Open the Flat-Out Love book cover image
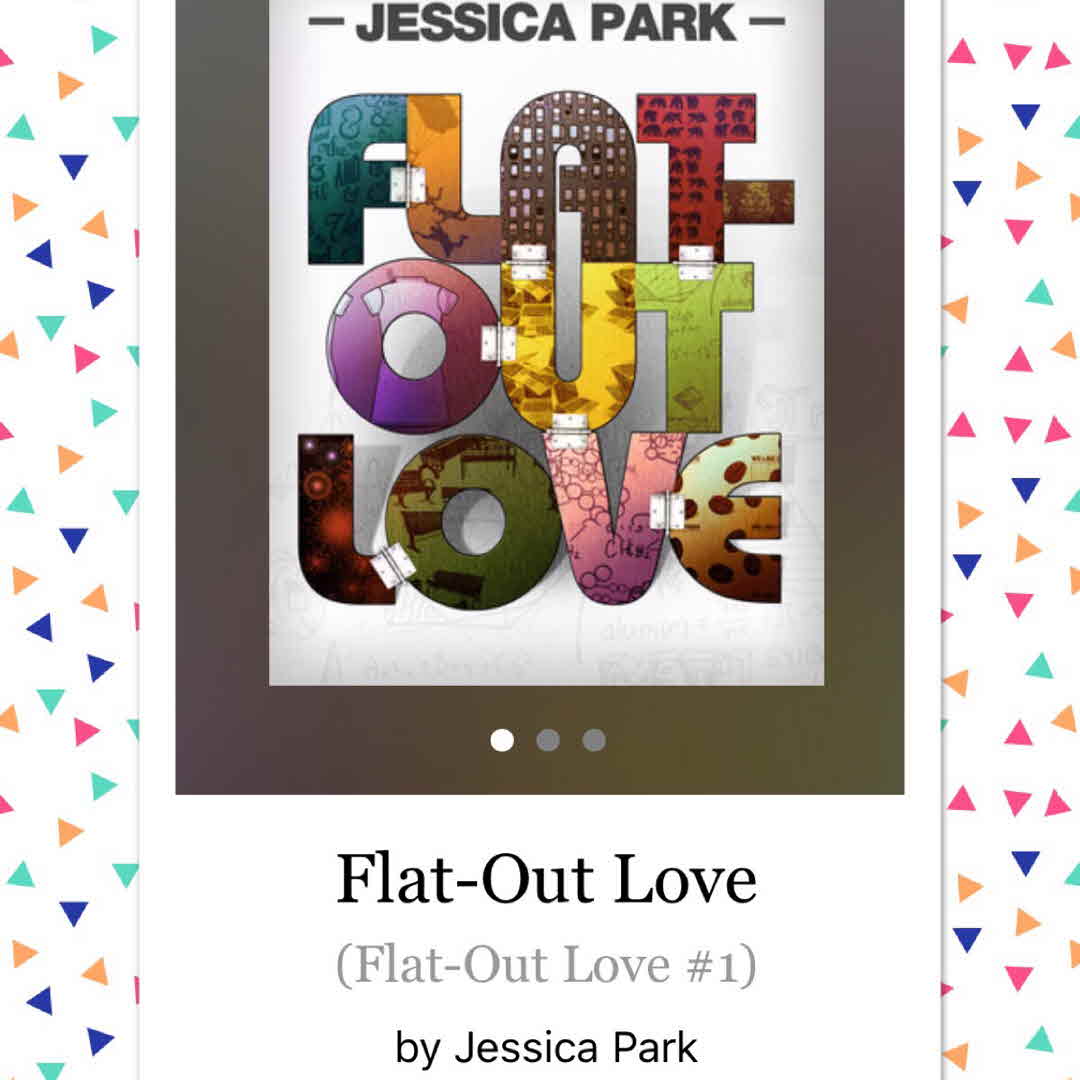 pyautogui.click(x=546, y=340)
